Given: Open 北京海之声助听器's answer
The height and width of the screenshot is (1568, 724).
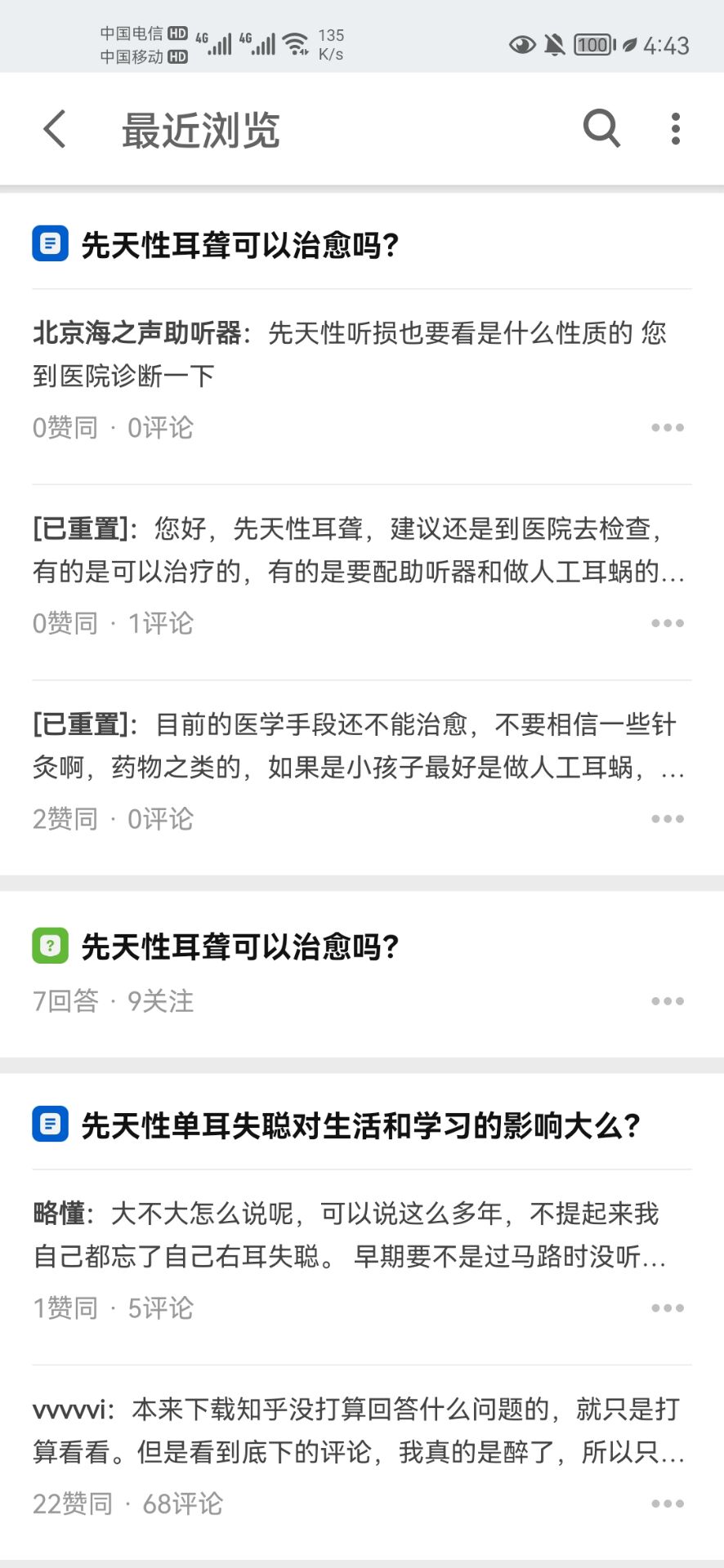Looking at the screenshot, I should [350, 354].
